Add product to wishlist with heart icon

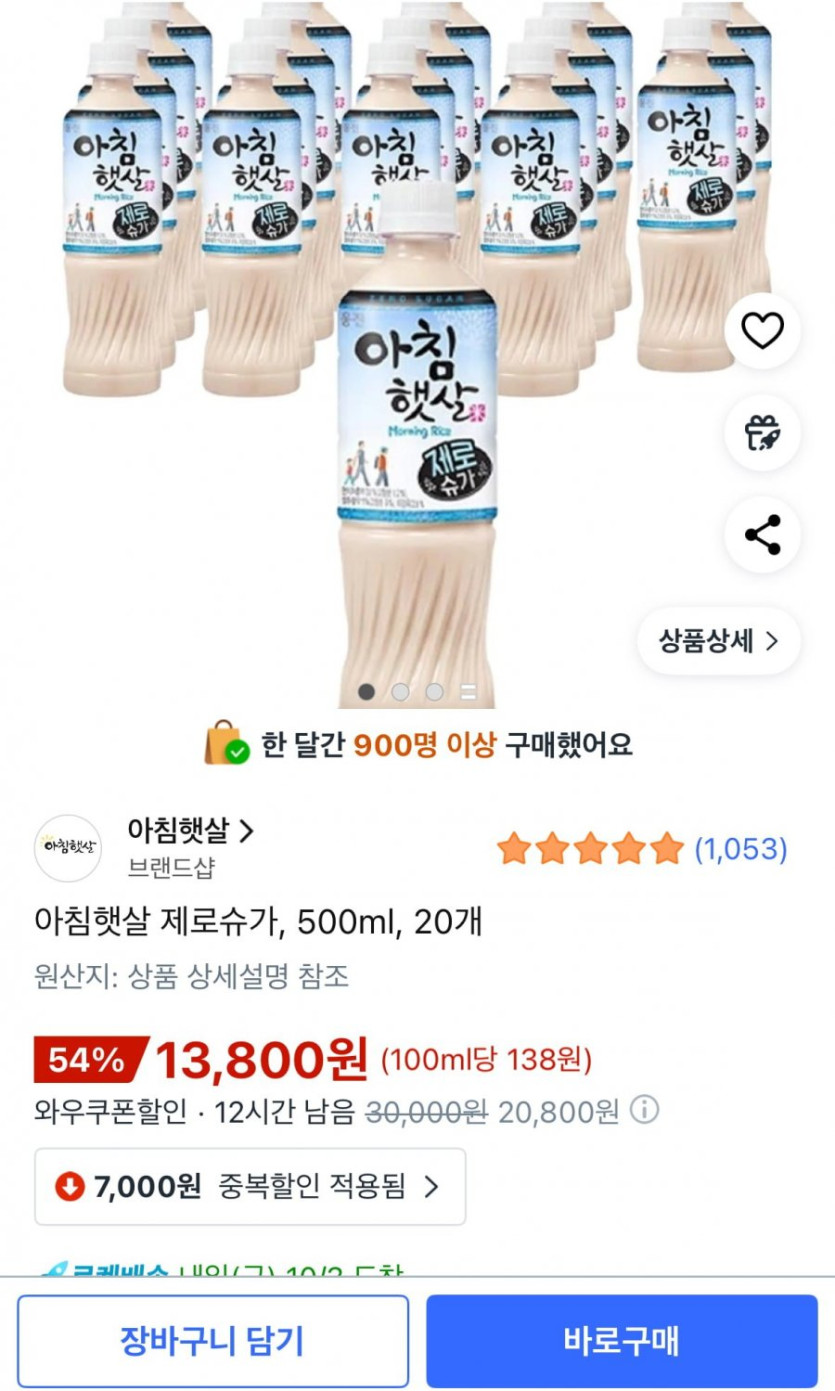762,331
